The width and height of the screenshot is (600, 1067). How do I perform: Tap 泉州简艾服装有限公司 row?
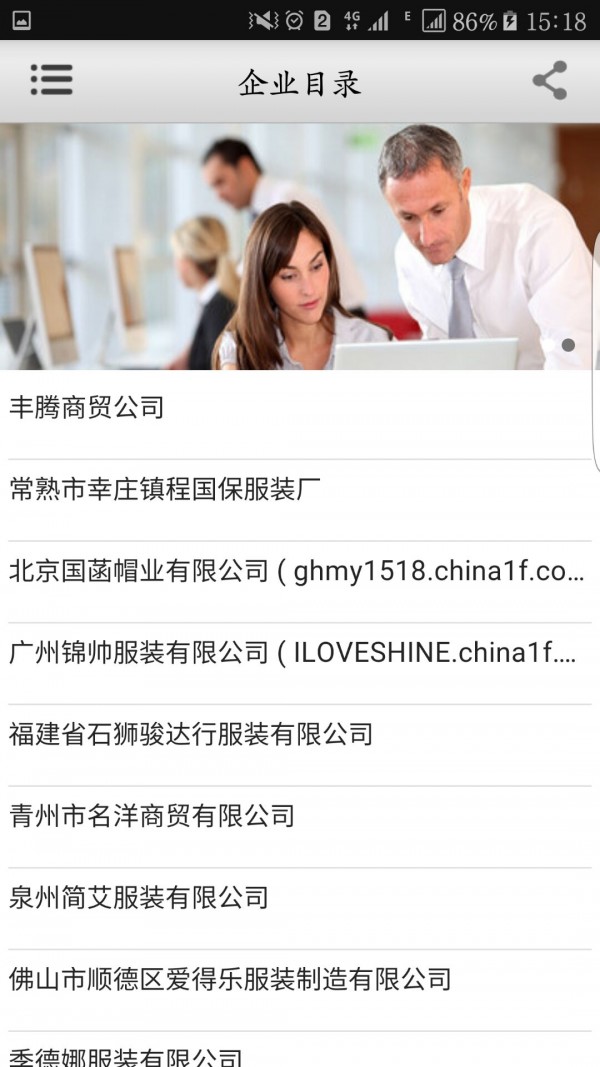298,899
